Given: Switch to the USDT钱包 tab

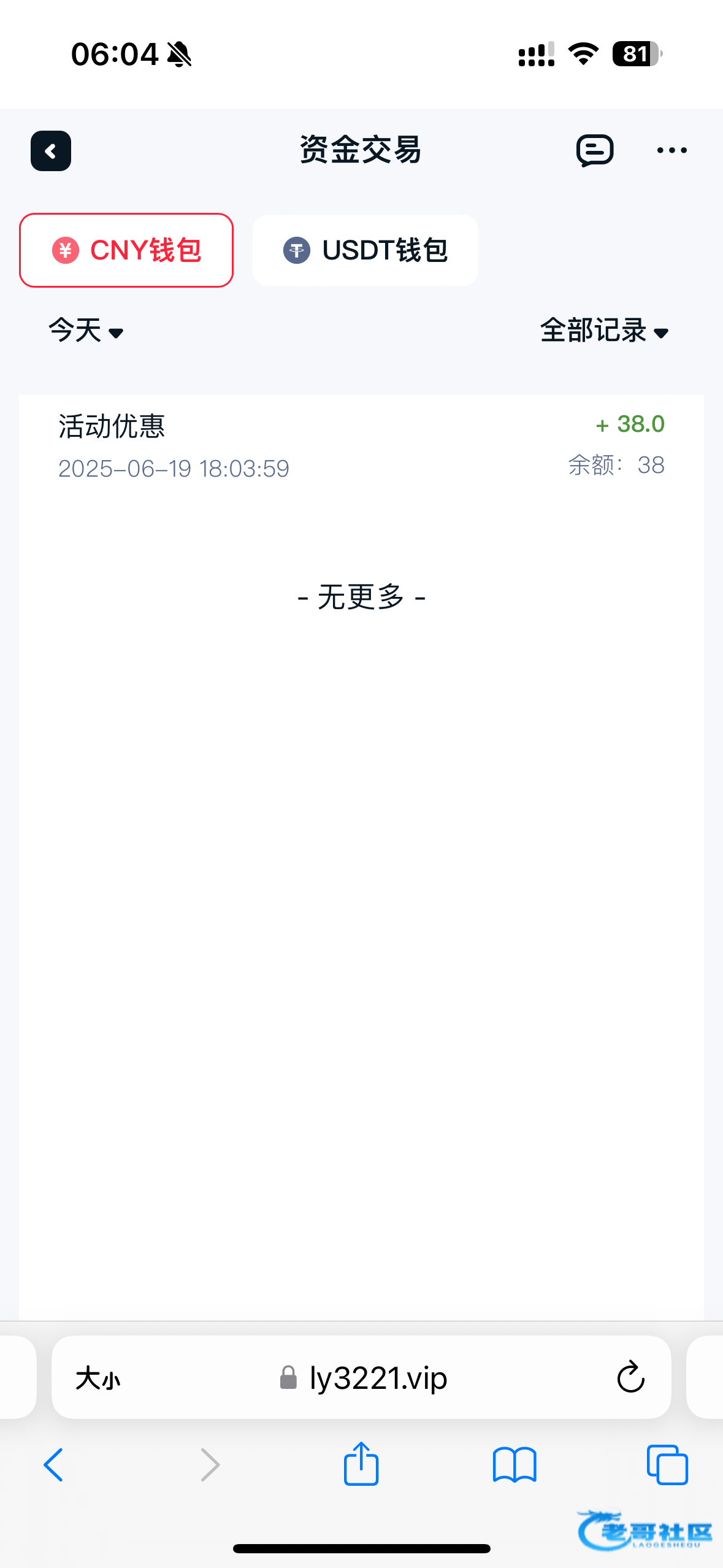Looking at the screenshot, I should 365,250.
